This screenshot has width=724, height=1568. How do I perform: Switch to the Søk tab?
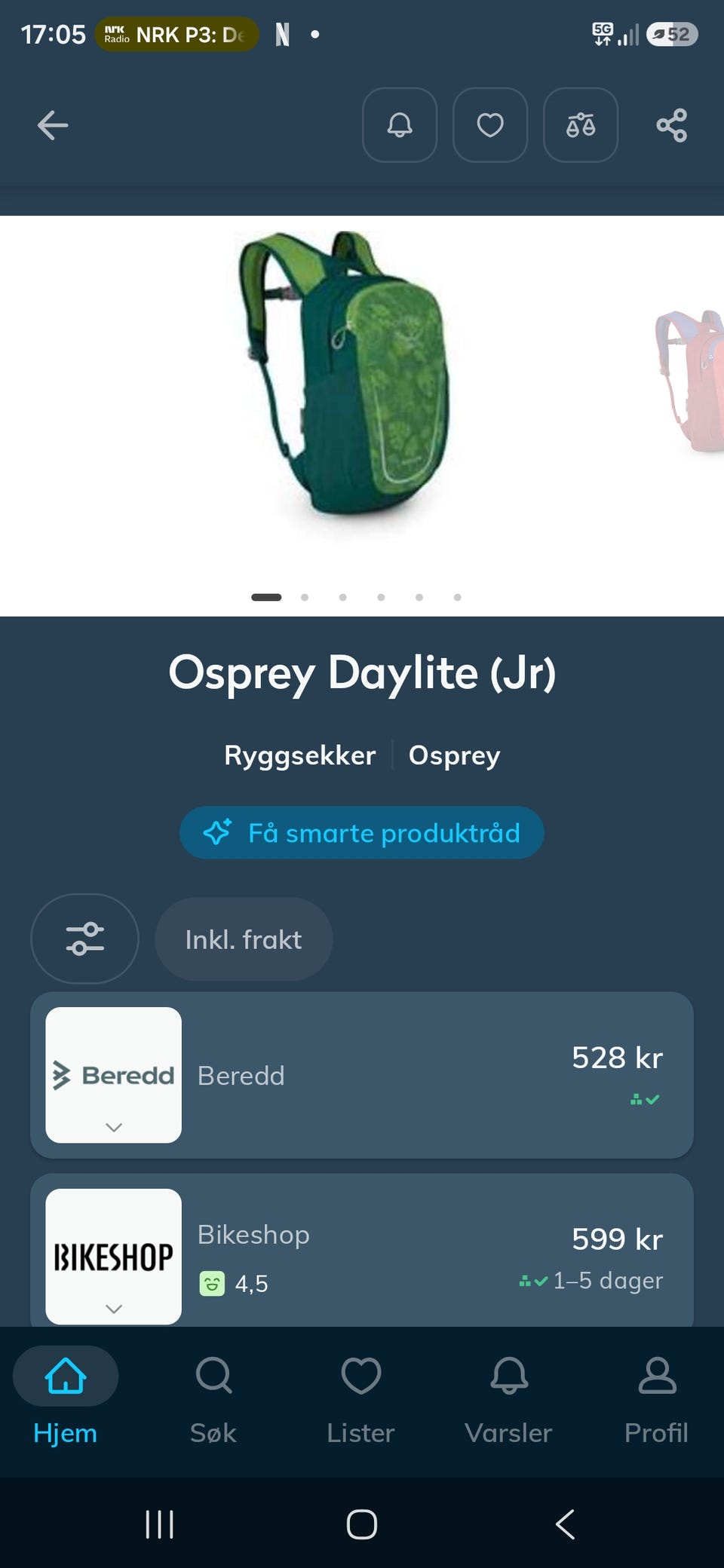coord(213,1401)
